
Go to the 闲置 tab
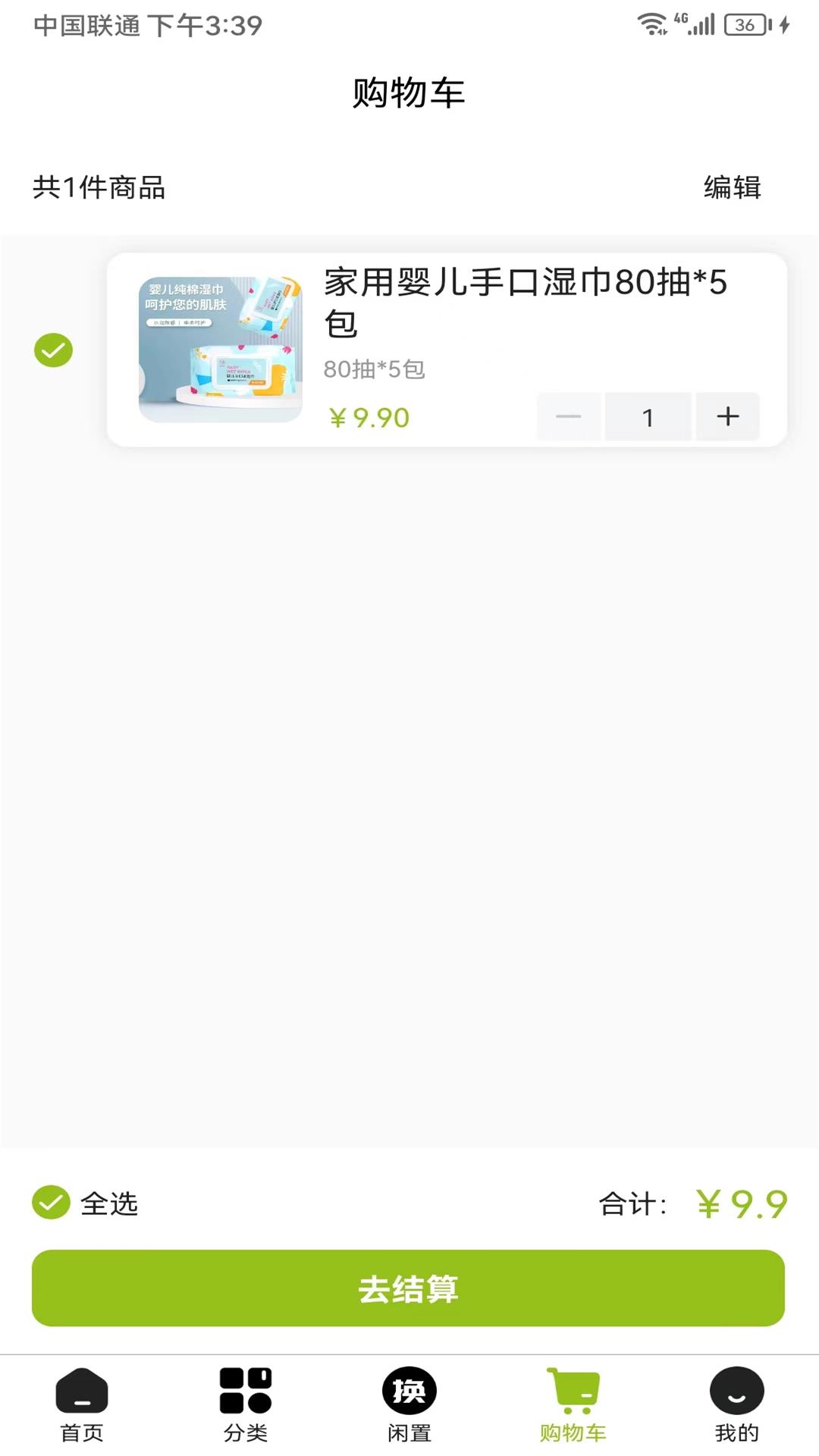pyautogui.click(x=409, y=1405)
